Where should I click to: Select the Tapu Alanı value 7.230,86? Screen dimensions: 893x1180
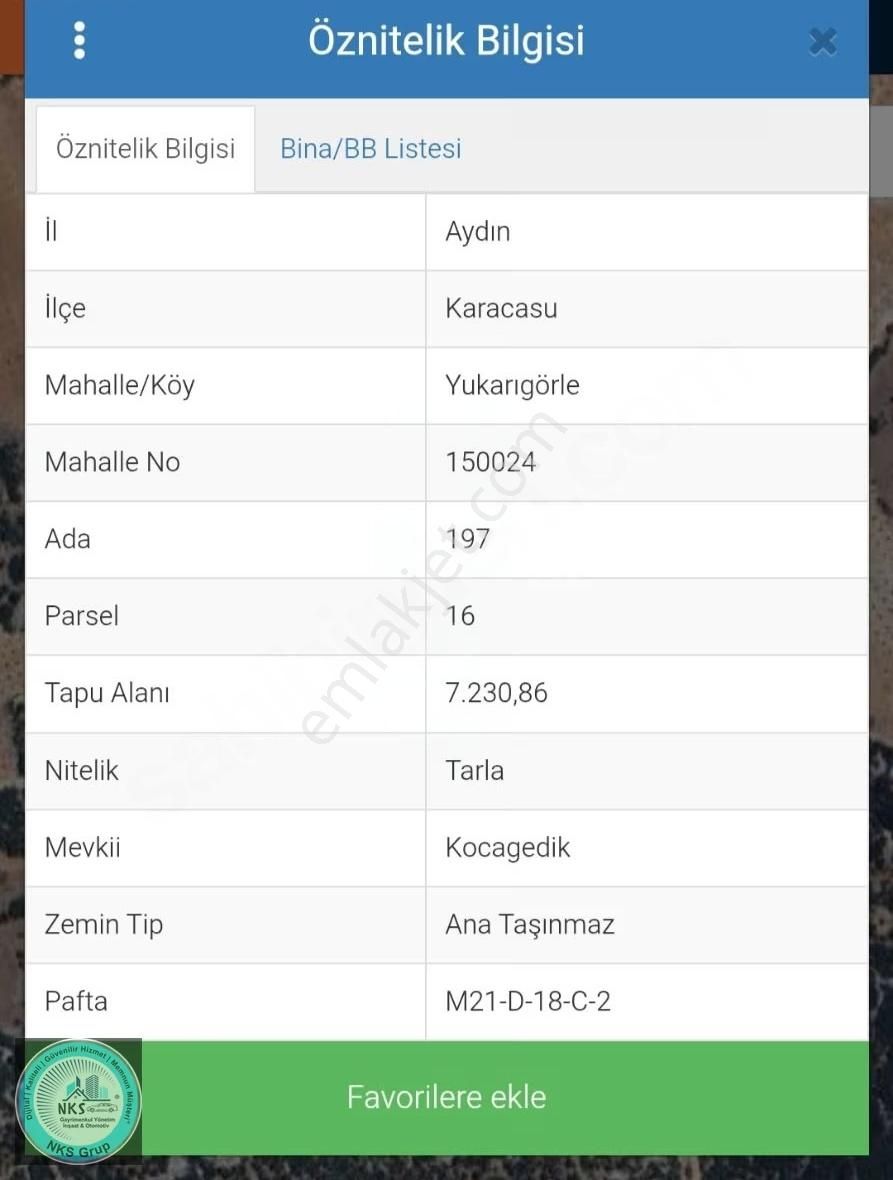pos(497,693)
